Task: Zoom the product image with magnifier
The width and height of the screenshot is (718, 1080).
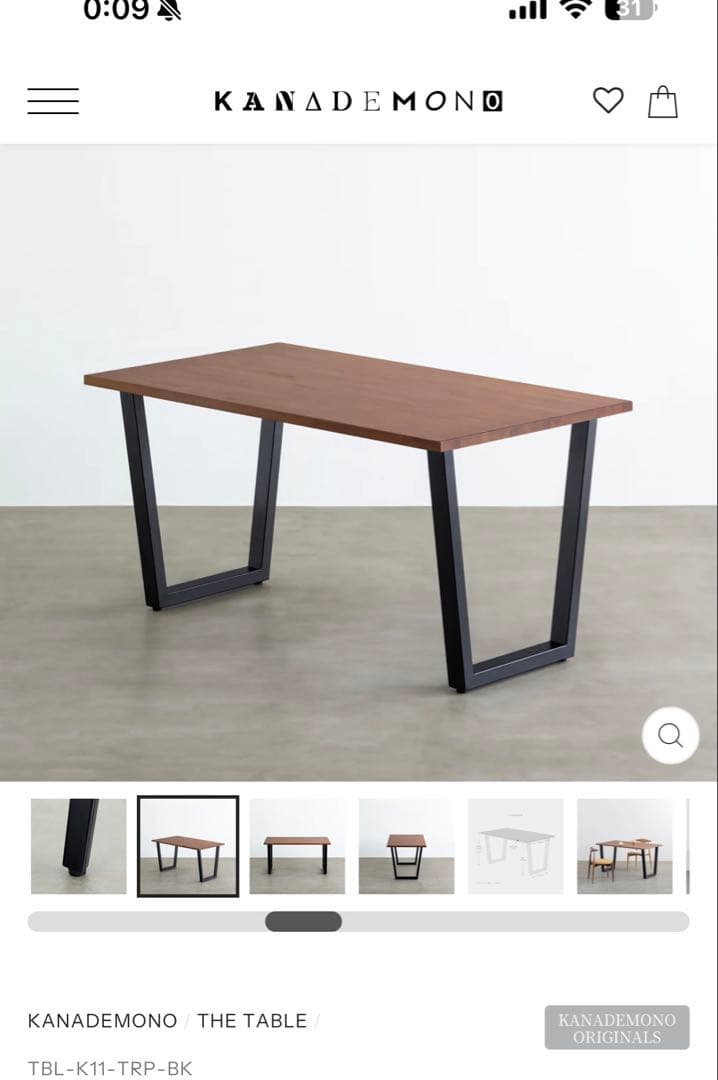Action: pyautogui.click(x=670, y=736)
